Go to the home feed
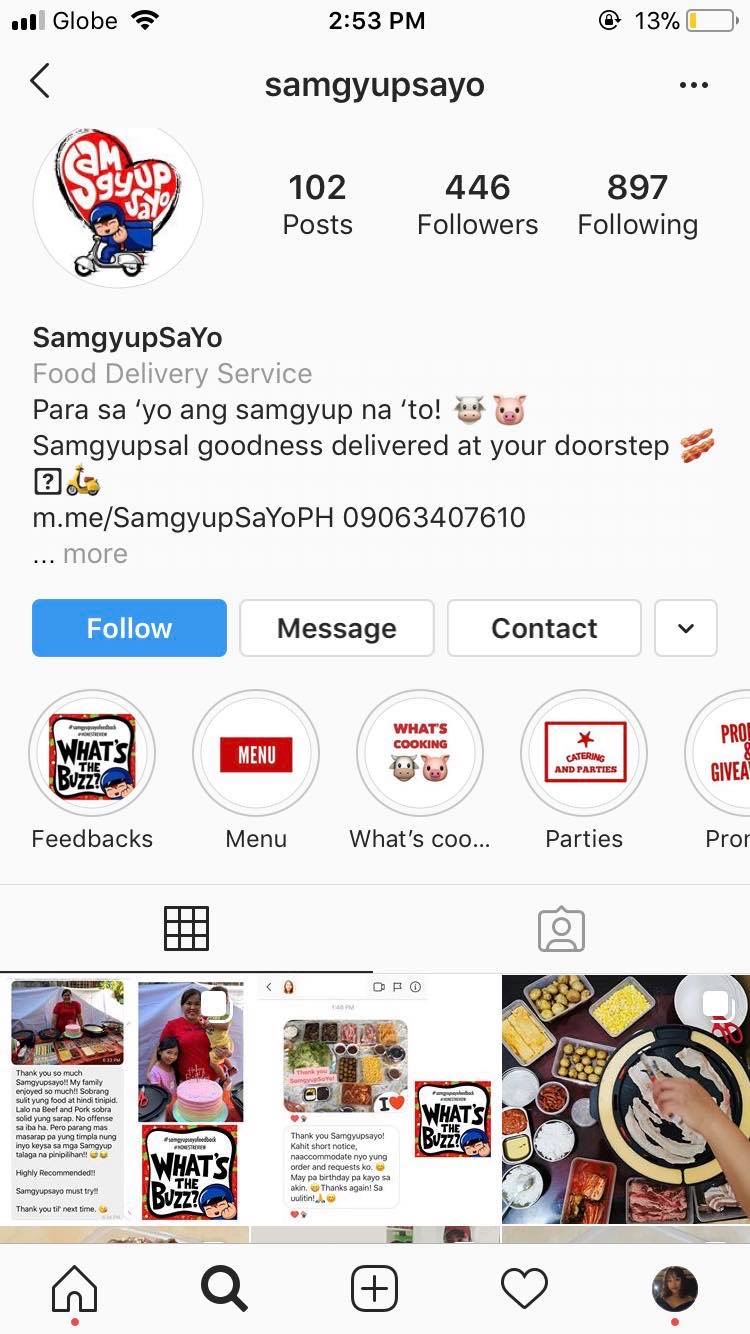750x1334 pixels. (75, 1288)
